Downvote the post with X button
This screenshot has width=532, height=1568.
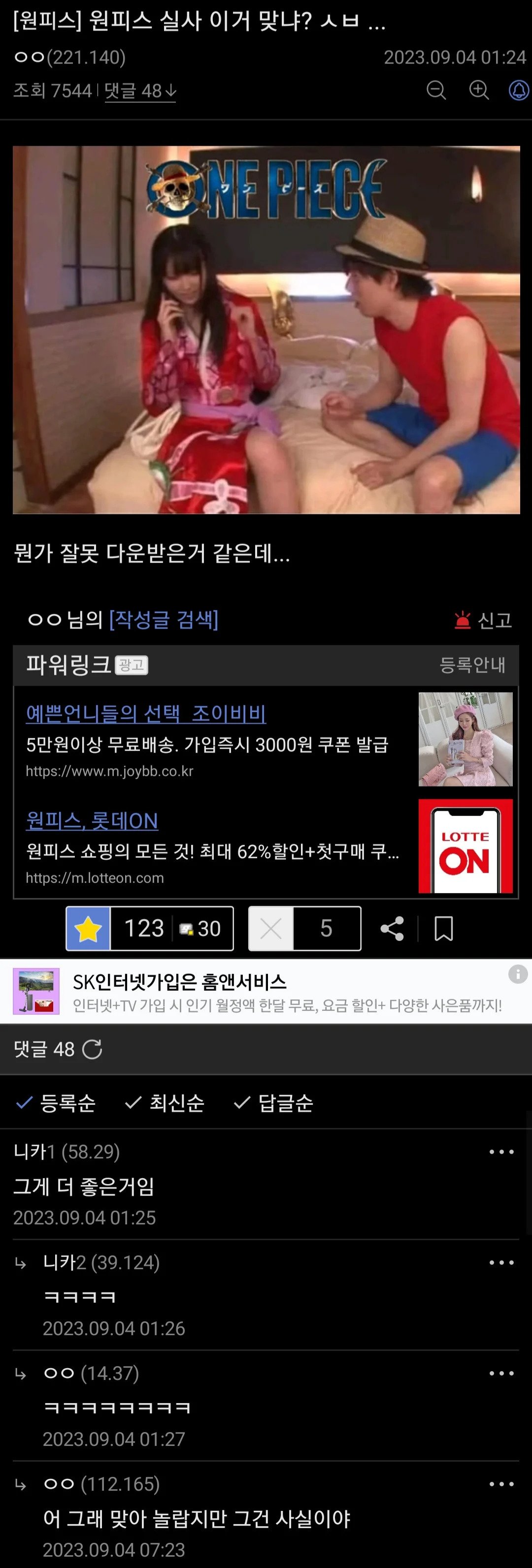pos(270,928)
